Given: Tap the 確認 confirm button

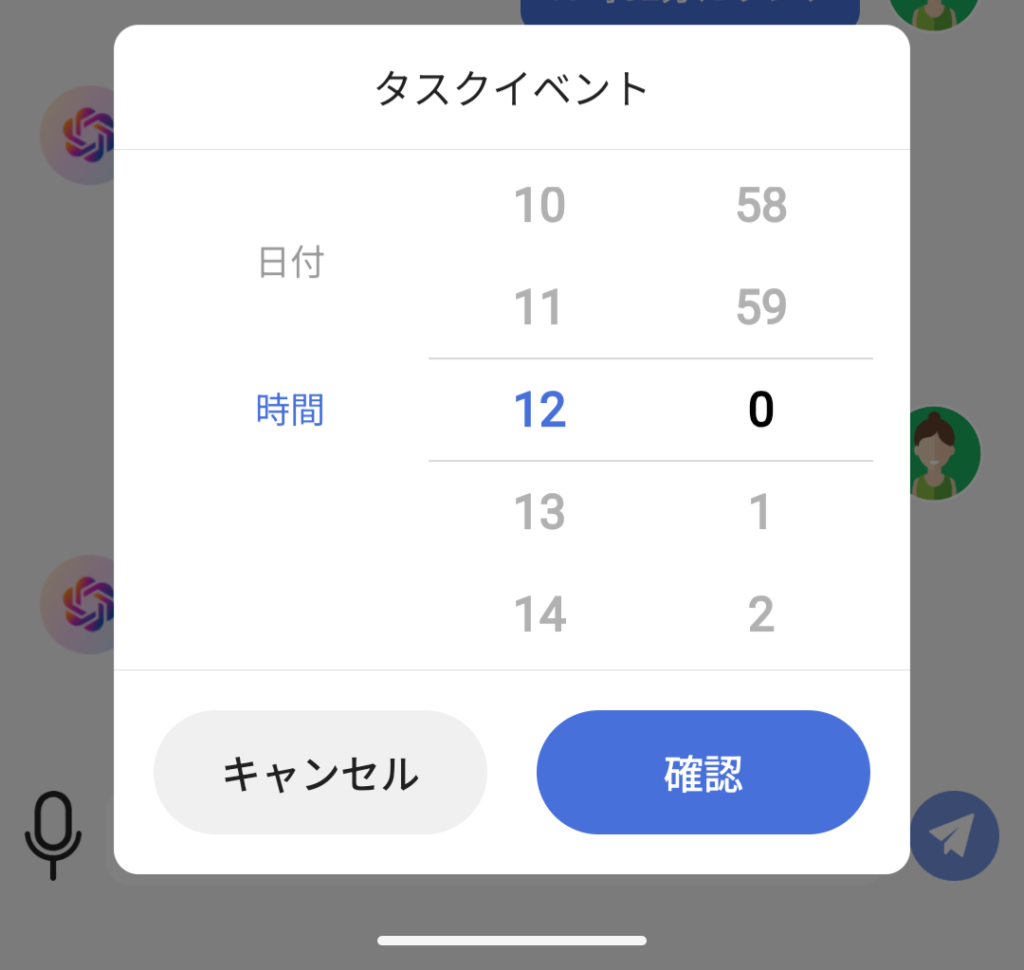Looking at the screenshot, I should click(x=703, y=772).
